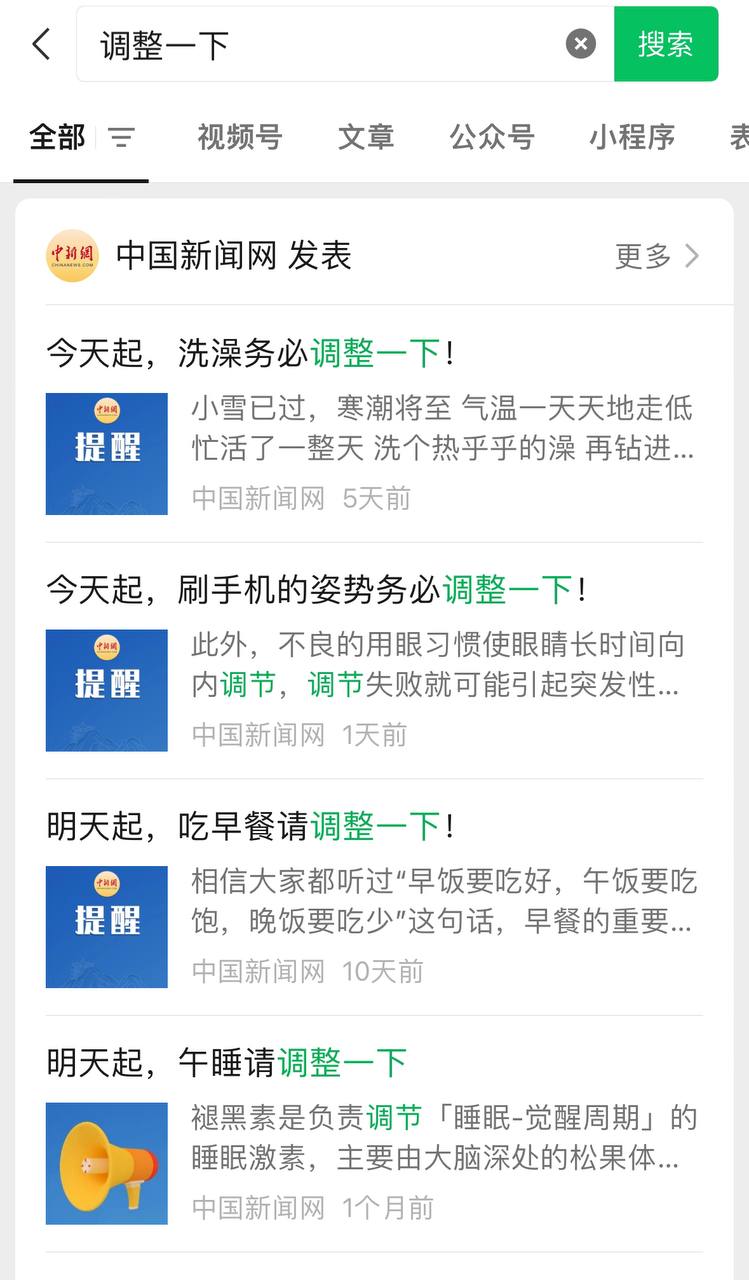
Task: Open the filter icon next to 全部 tab
Action: pos(121,139)
